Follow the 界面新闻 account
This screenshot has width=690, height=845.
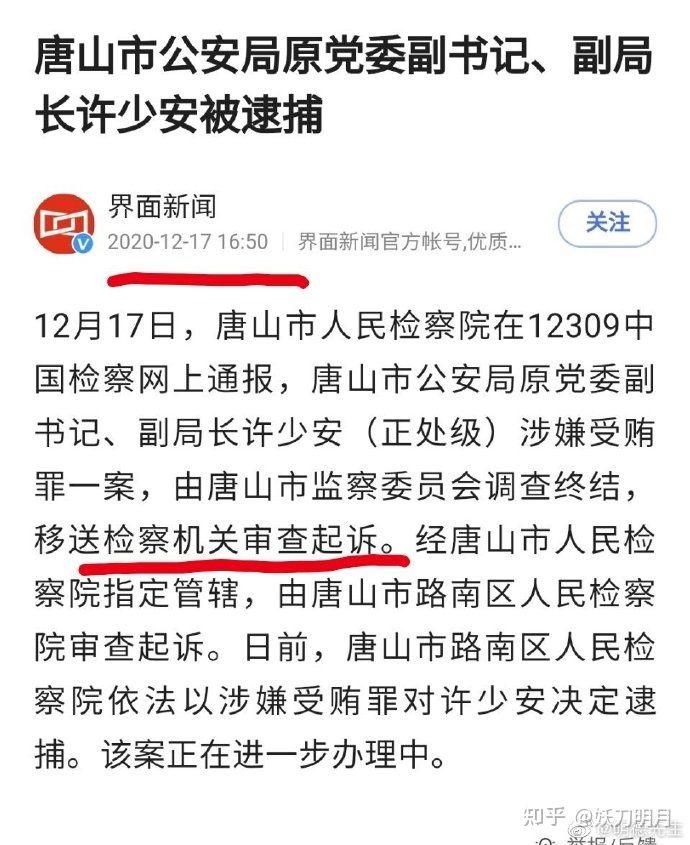[607, 222]
